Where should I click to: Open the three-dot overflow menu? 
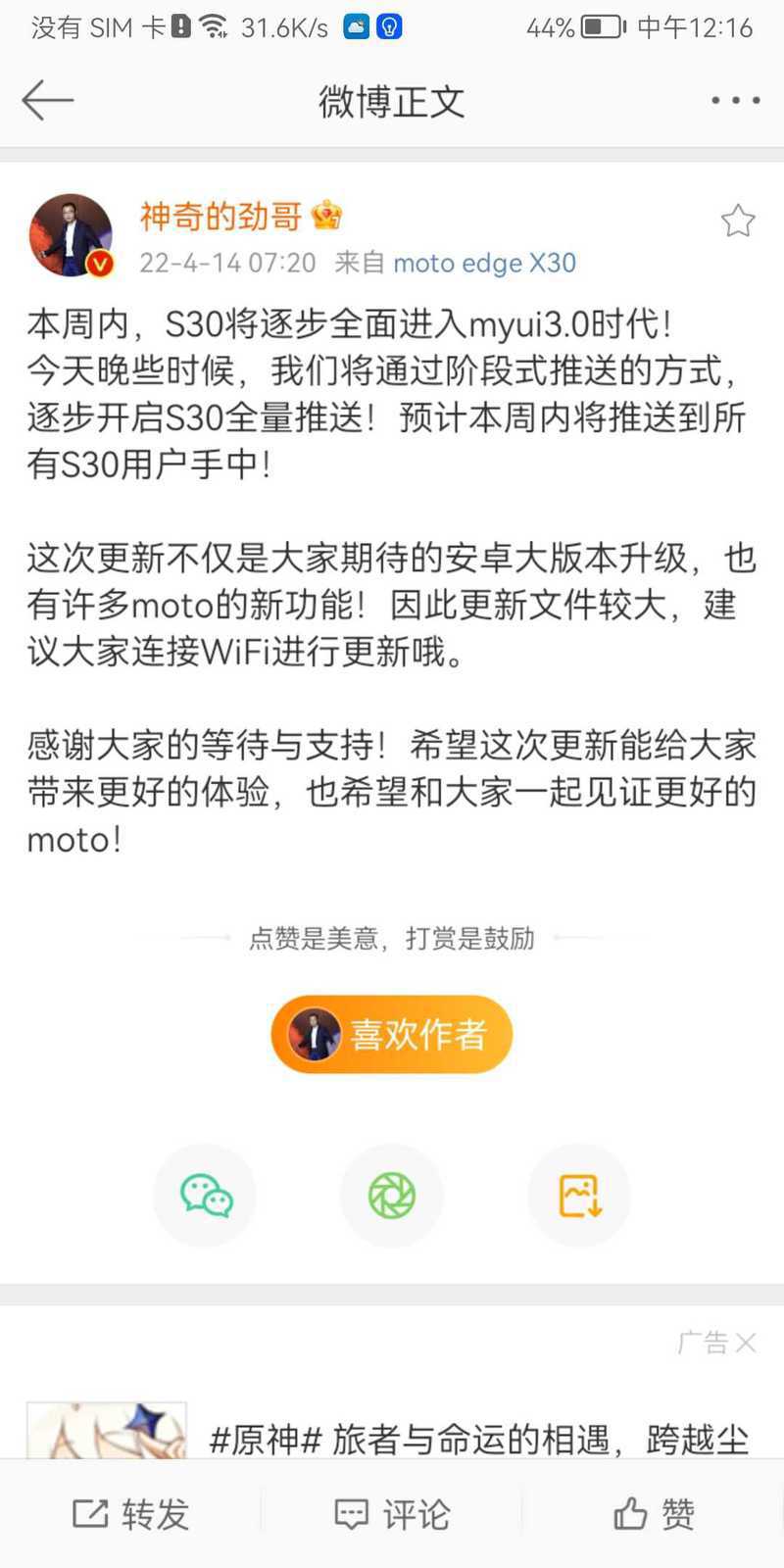pyautogui.click(x=735, y=100)
